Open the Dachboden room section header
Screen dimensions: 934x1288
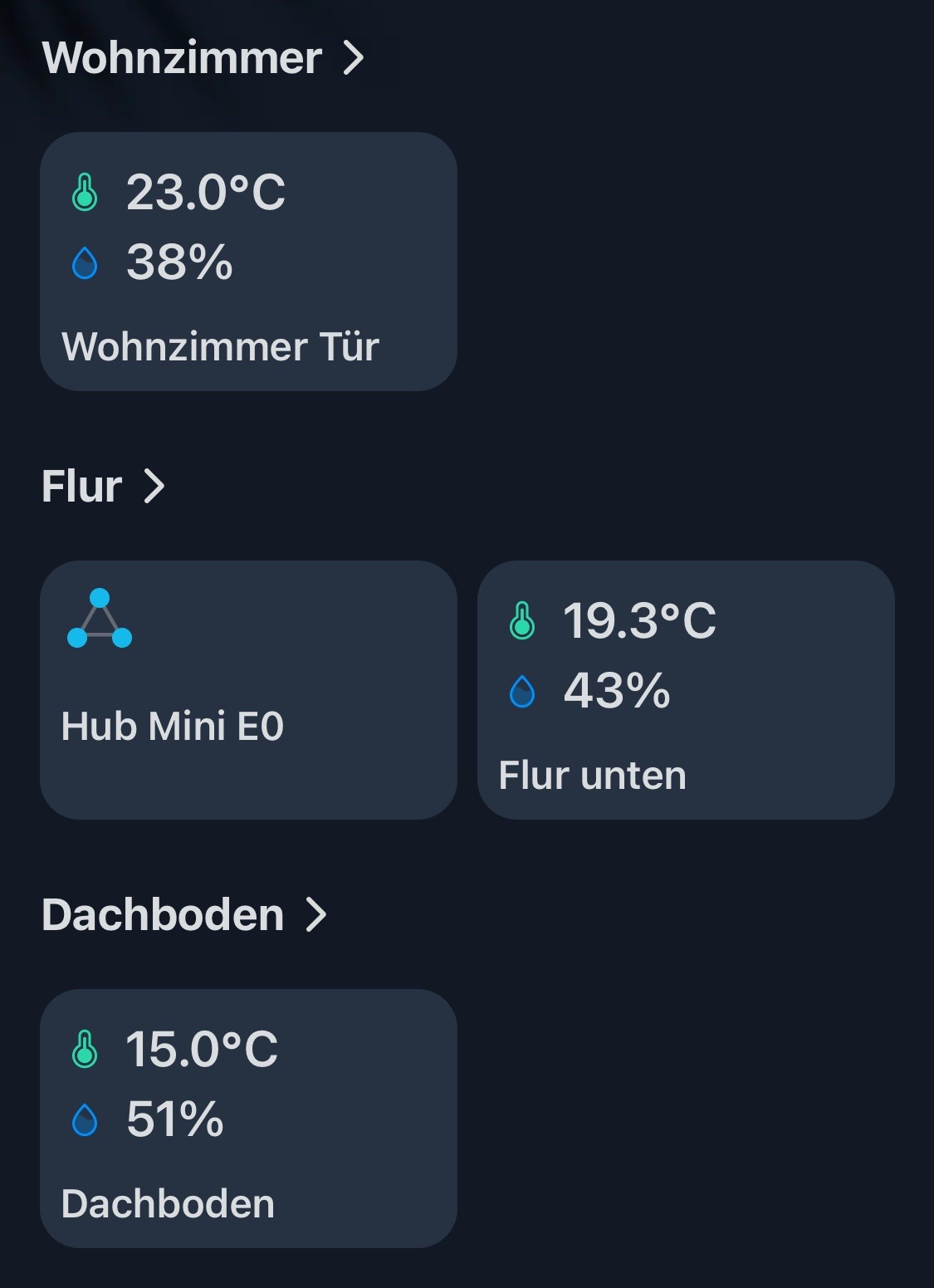(x=183, y=914)
